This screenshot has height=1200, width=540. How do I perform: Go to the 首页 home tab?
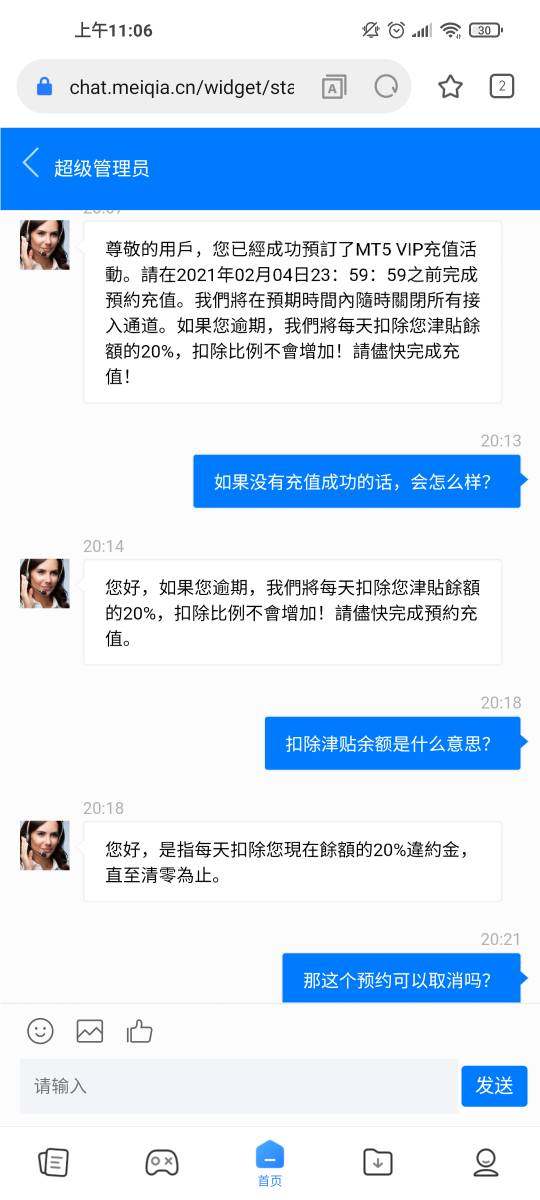tap(270, 1163)
